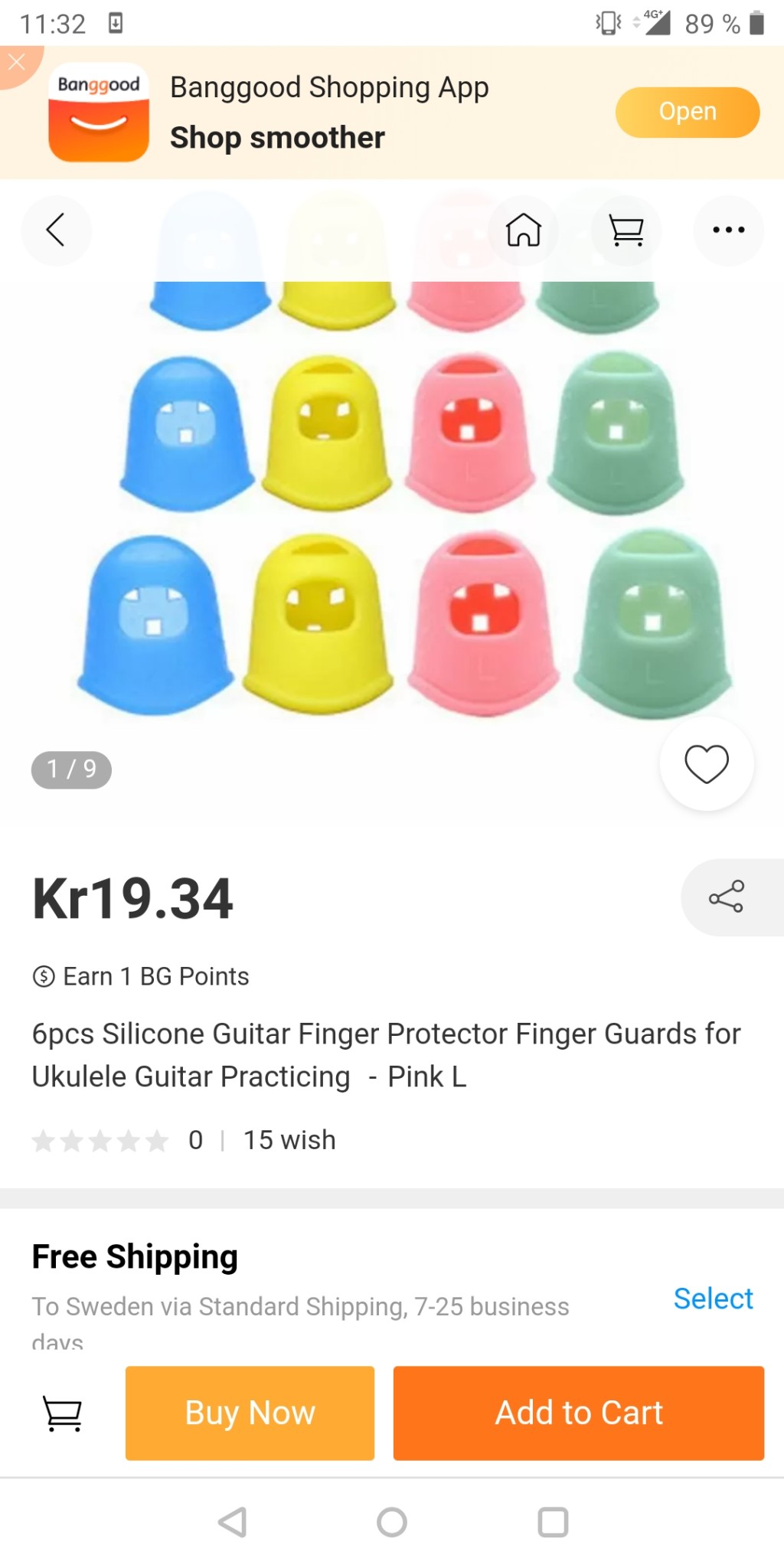784x1568 pixels.
Task: Tap the system back button
Action: [232, 1522]
